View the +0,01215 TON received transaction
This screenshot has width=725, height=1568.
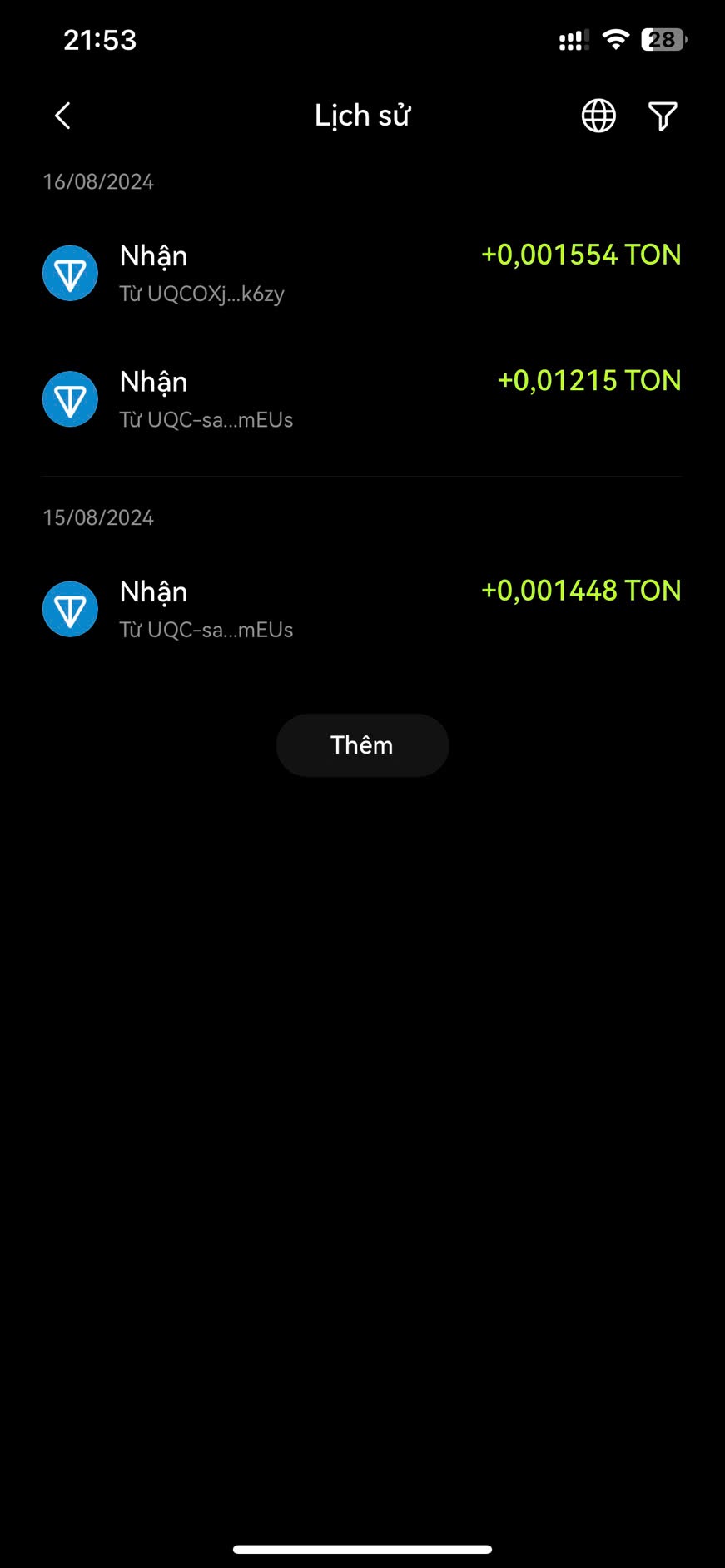[362, 399]
